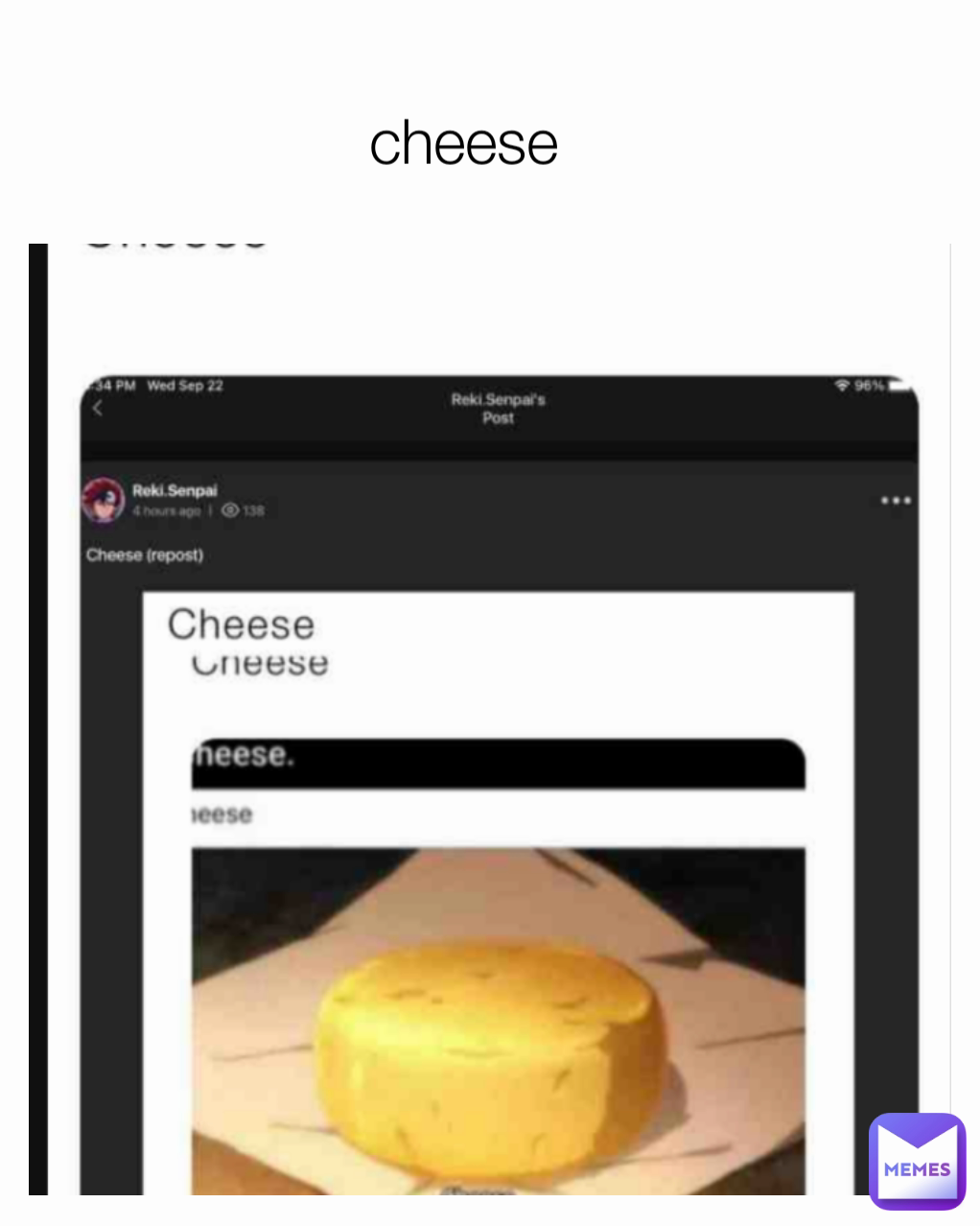
Task: Click the eye icon showing 138 views
Action: click(x=228, y=511)
